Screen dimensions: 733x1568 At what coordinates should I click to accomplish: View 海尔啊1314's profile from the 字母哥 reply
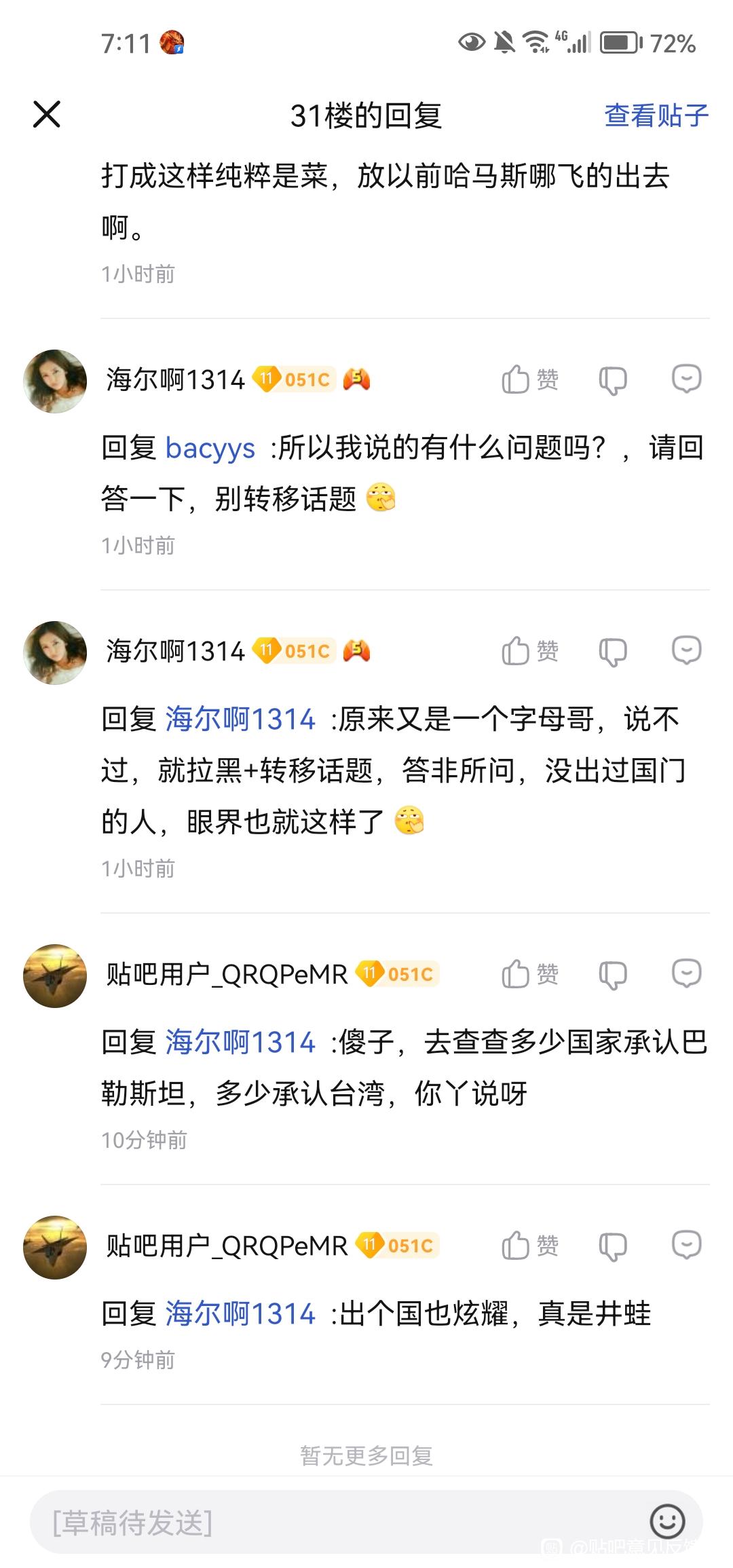coord(55,652)
